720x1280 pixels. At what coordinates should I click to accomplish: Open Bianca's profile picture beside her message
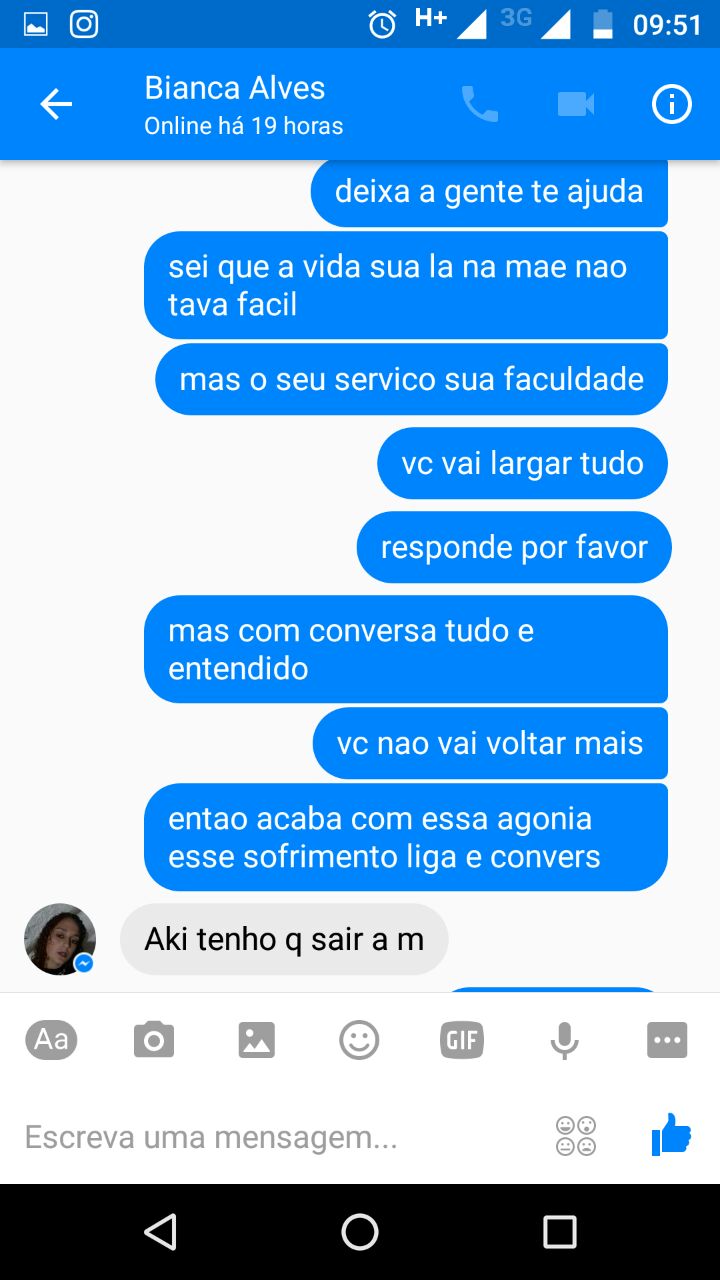(60, 939)
